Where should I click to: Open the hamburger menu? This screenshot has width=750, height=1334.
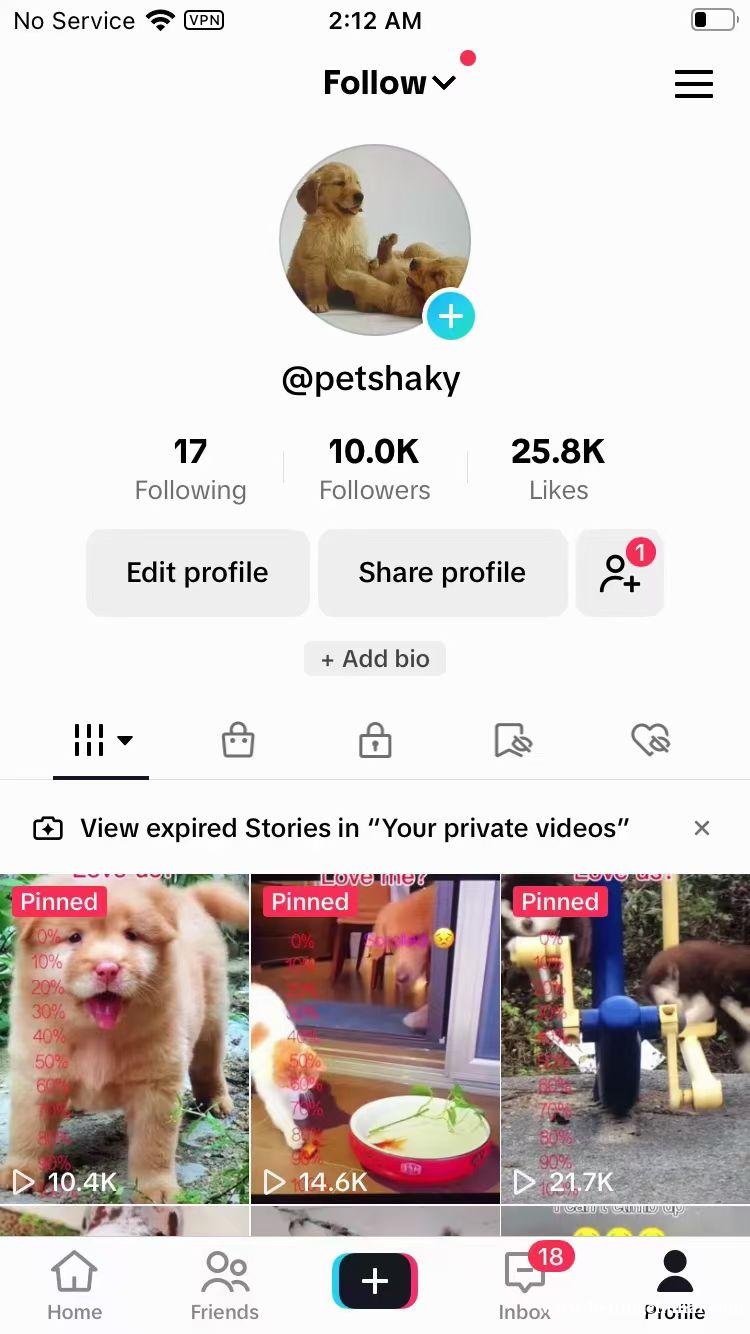click(693, 84)
